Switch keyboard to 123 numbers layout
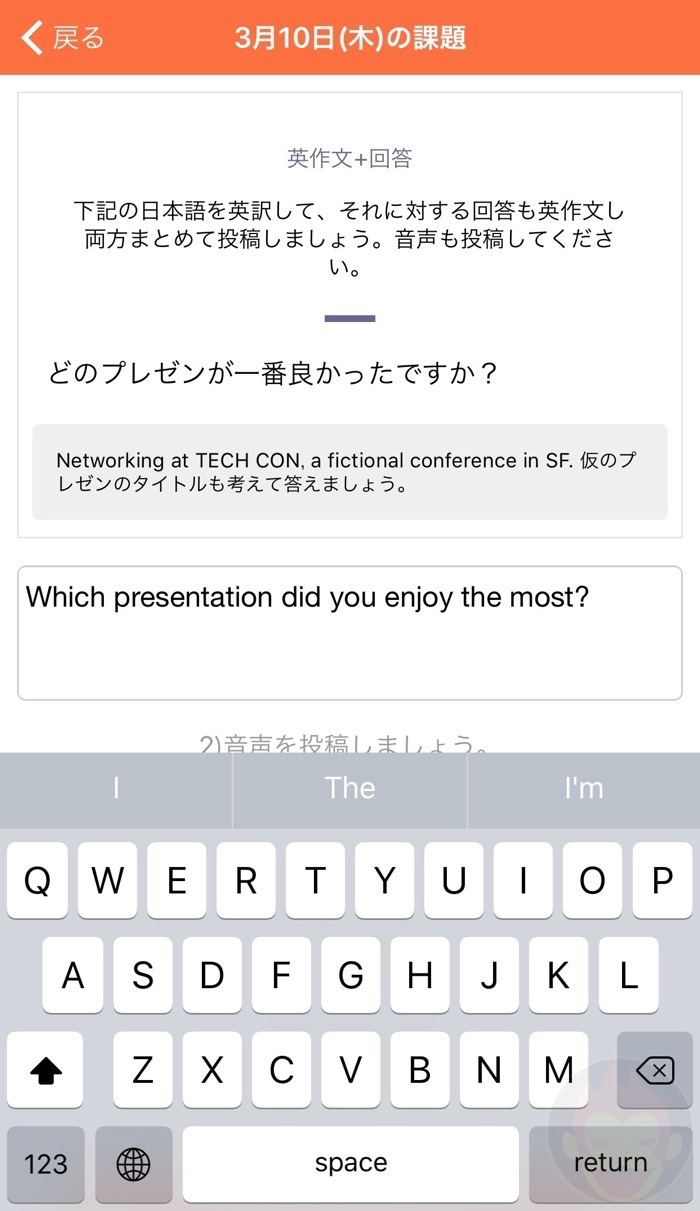The height and width of the screenshot is (1211, 700). tap(46, 1164)
